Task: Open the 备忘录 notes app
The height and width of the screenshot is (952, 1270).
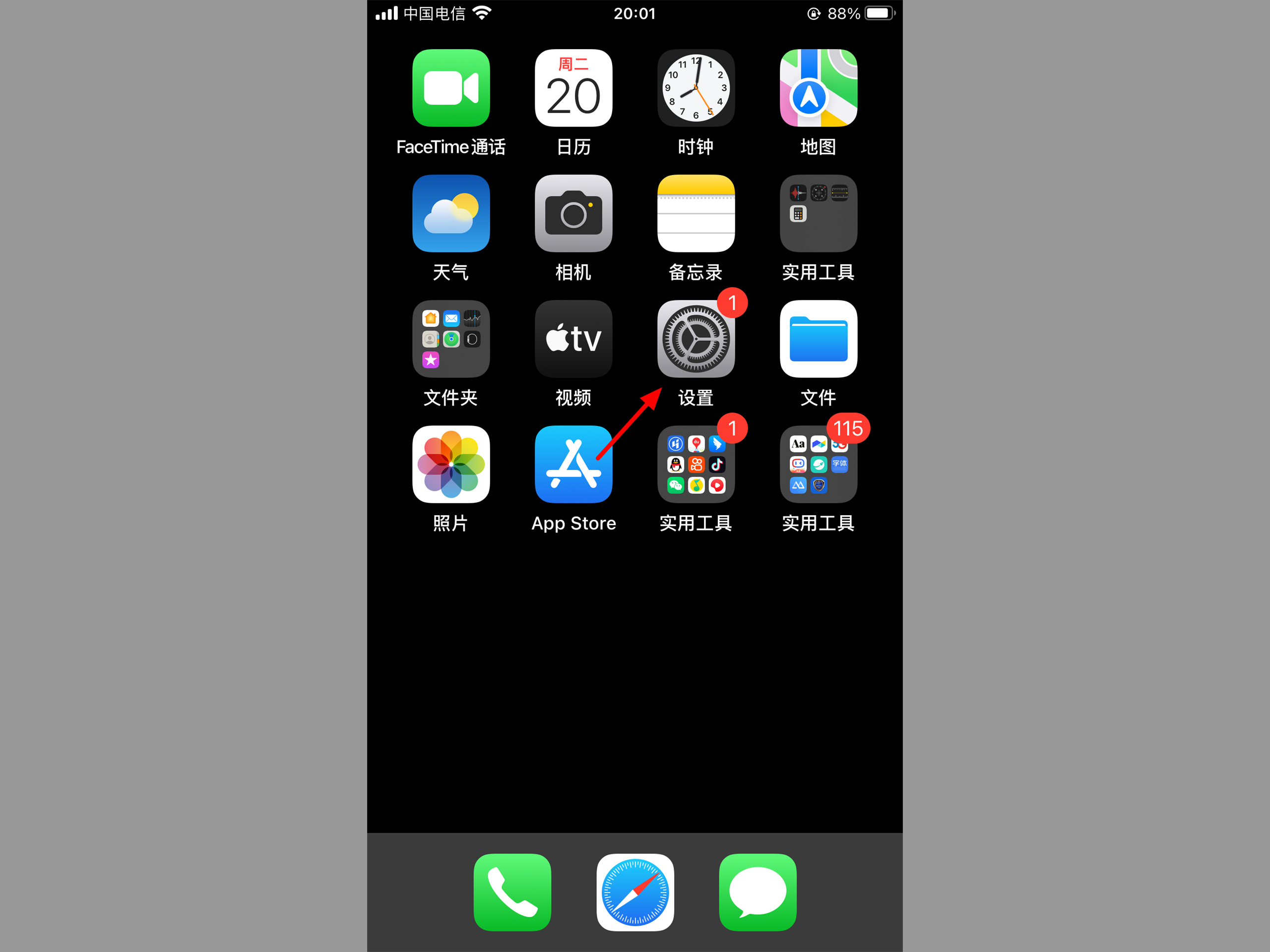Action: tap(696, 214)
